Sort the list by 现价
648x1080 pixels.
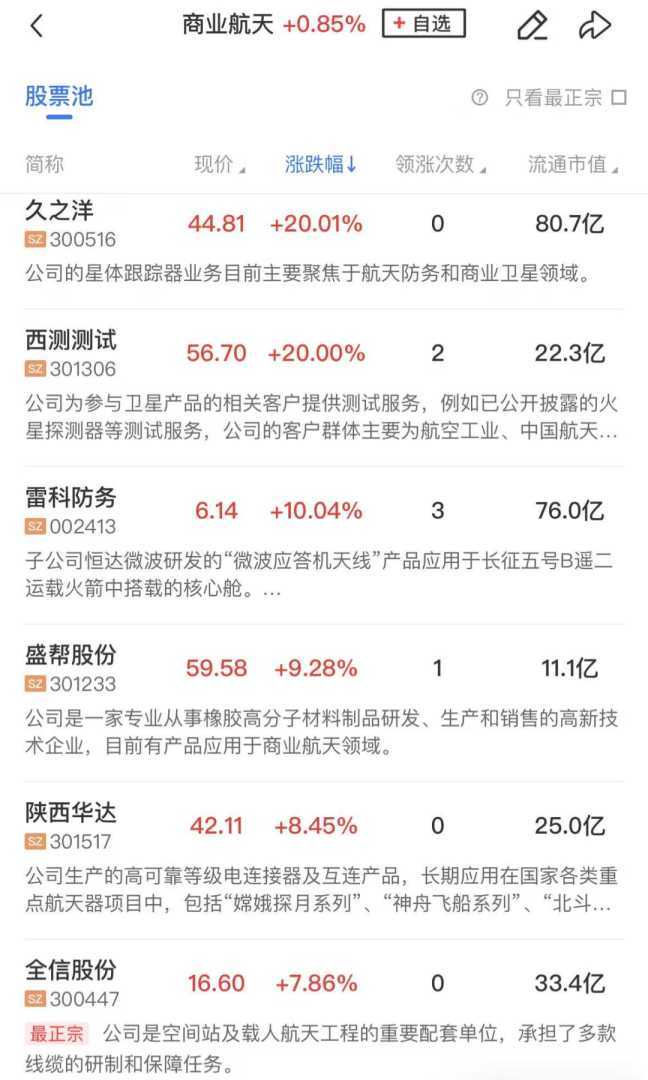(x=218, y=165)
